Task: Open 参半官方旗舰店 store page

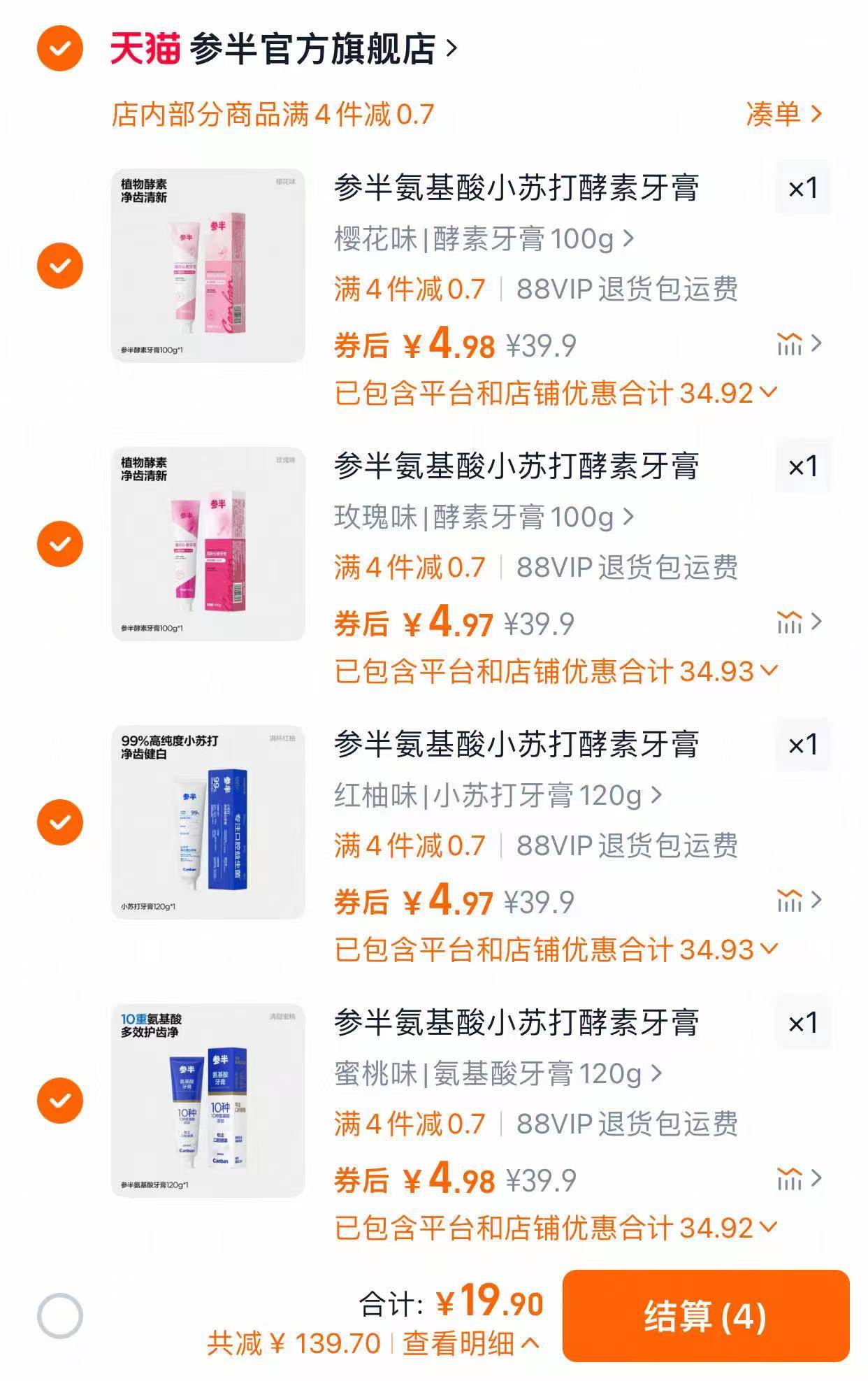Action: coord(314,46)
